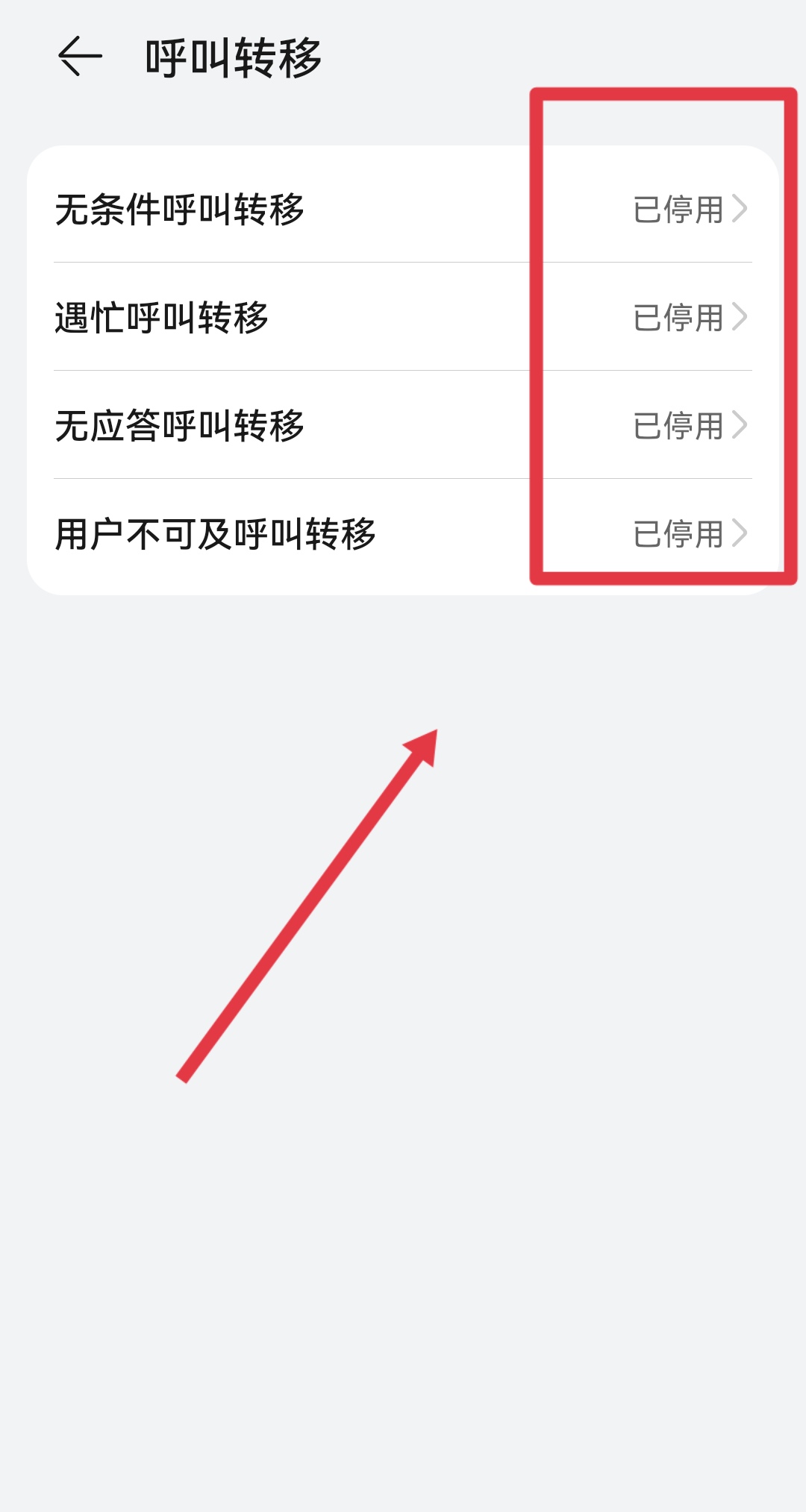Open 无应答呼叫转移 setting
This screenshot has width=806, height=1512.
(403, 425)
